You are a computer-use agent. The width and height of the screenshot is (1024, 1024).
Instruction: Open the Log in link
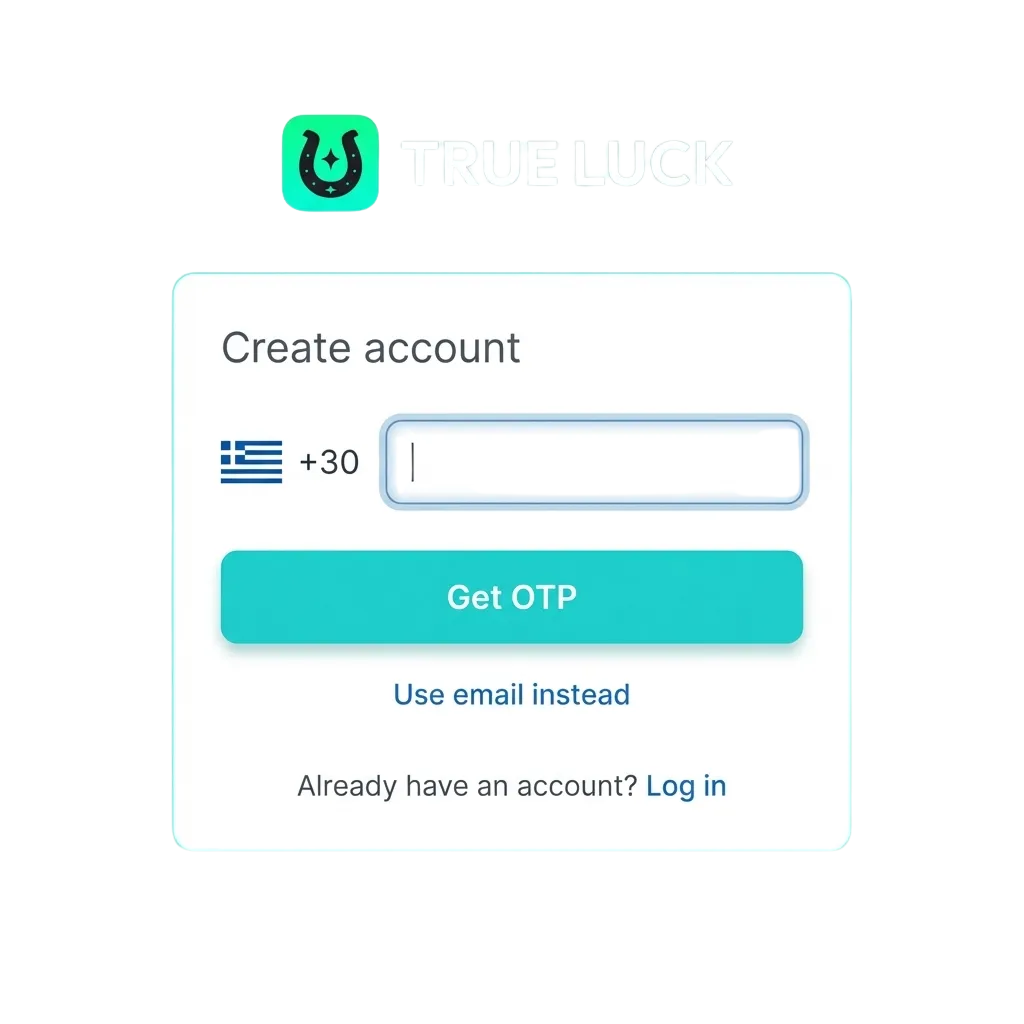pos(686,786)
